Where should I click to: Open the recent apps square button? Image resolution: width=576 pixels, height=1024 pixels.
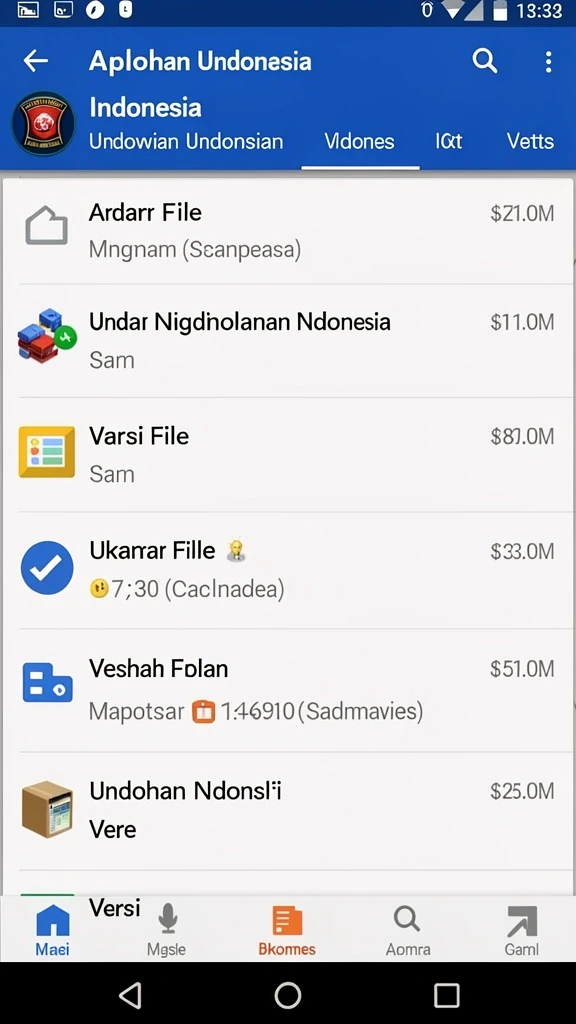[447, 995]
